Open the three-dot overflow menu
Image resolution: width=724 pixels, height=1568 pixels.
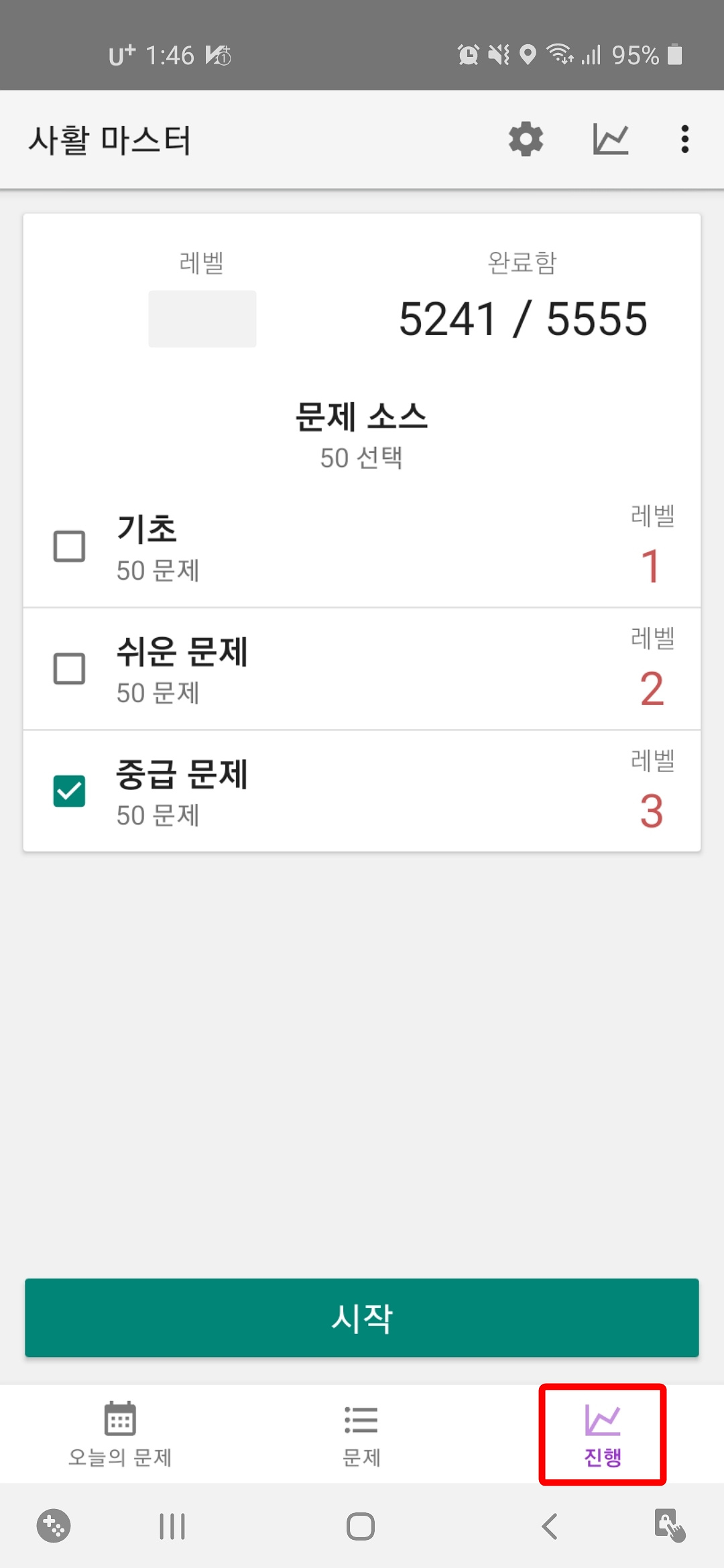pyautogui.click(x=684, y=139)
